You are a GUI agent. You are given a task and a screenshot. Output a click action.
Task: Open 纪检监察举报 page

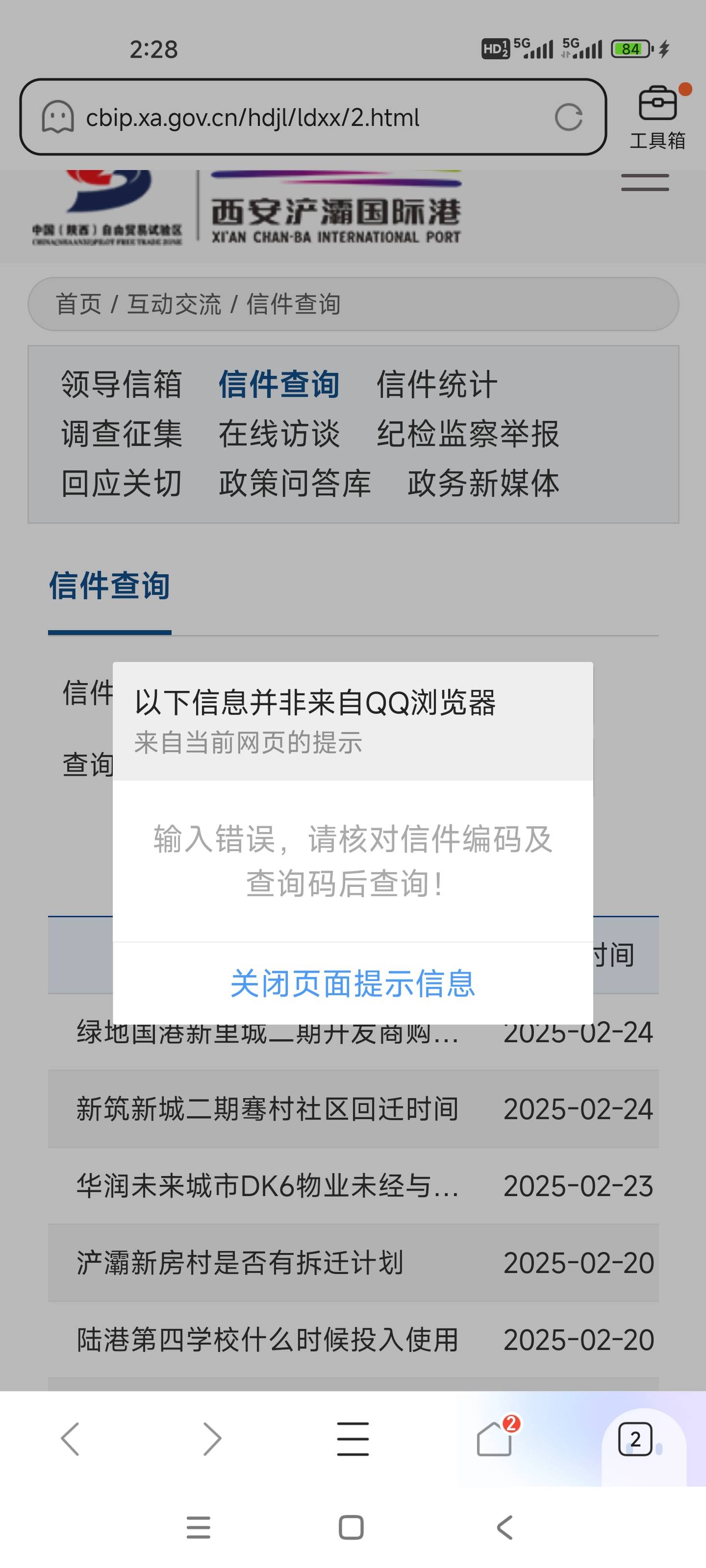tap(467, 434)
